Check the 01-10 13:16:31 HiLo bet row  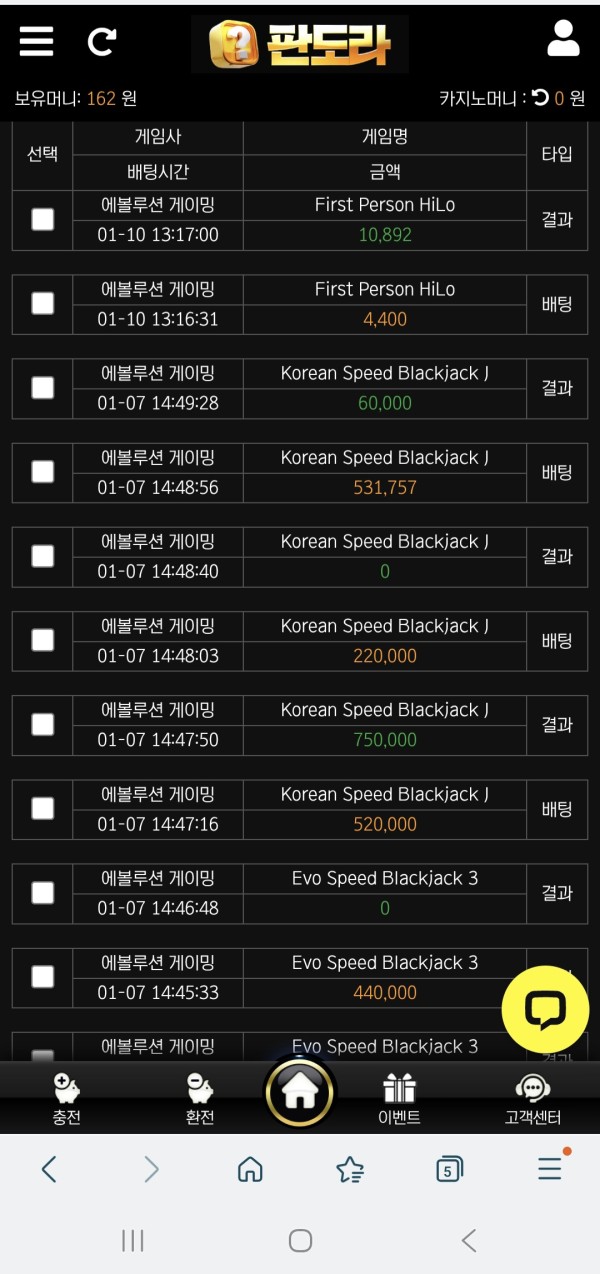(x=43, y=303)
